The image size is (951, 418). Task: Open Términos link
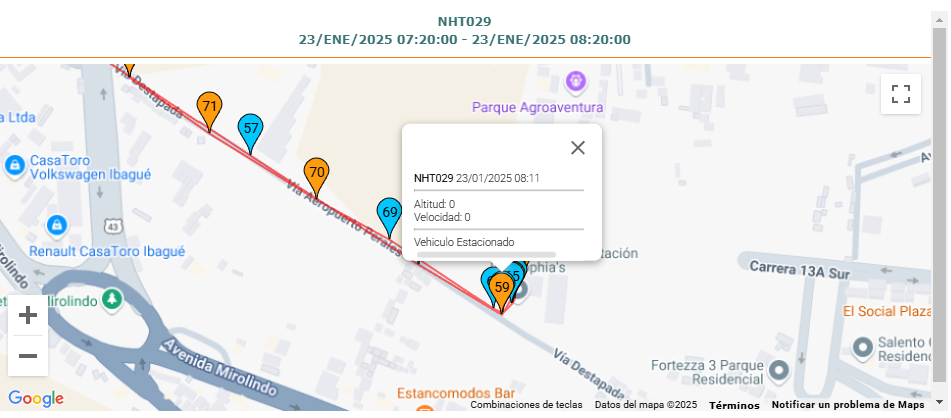pos(734,405)
